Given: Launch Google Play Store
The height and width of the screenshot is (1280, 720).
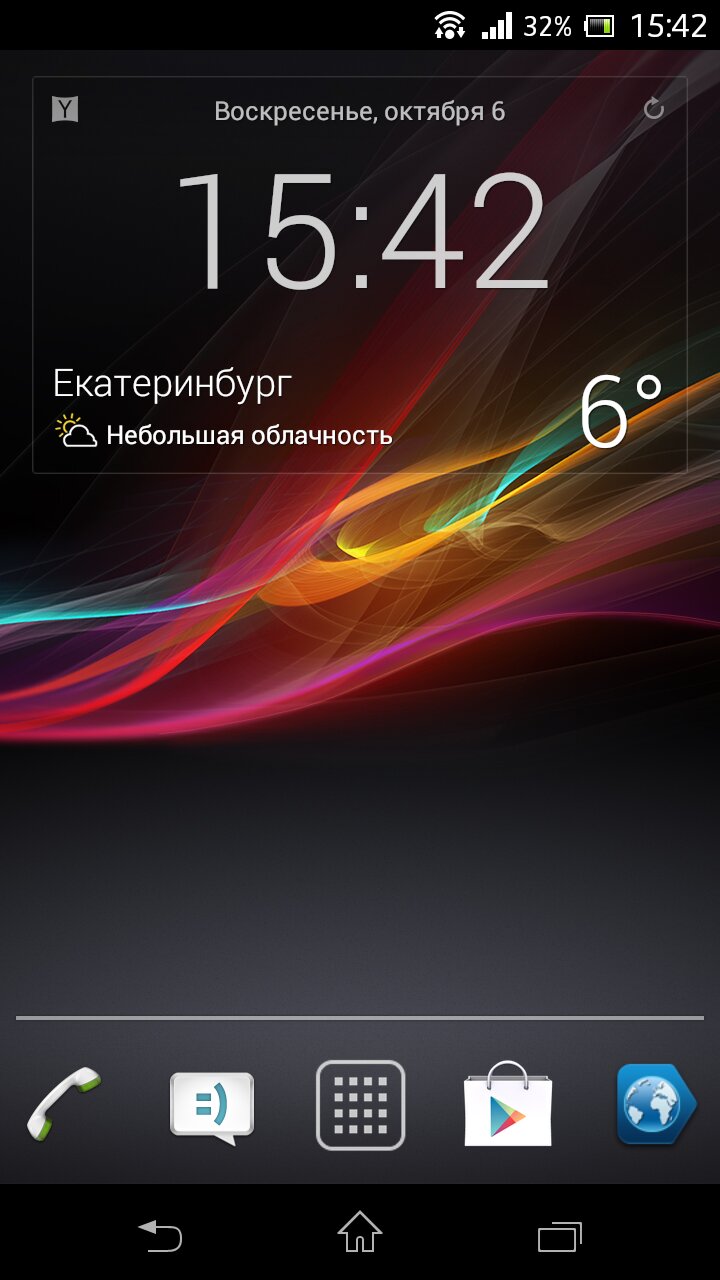Looking at the screenshot, I should 508,1105.
